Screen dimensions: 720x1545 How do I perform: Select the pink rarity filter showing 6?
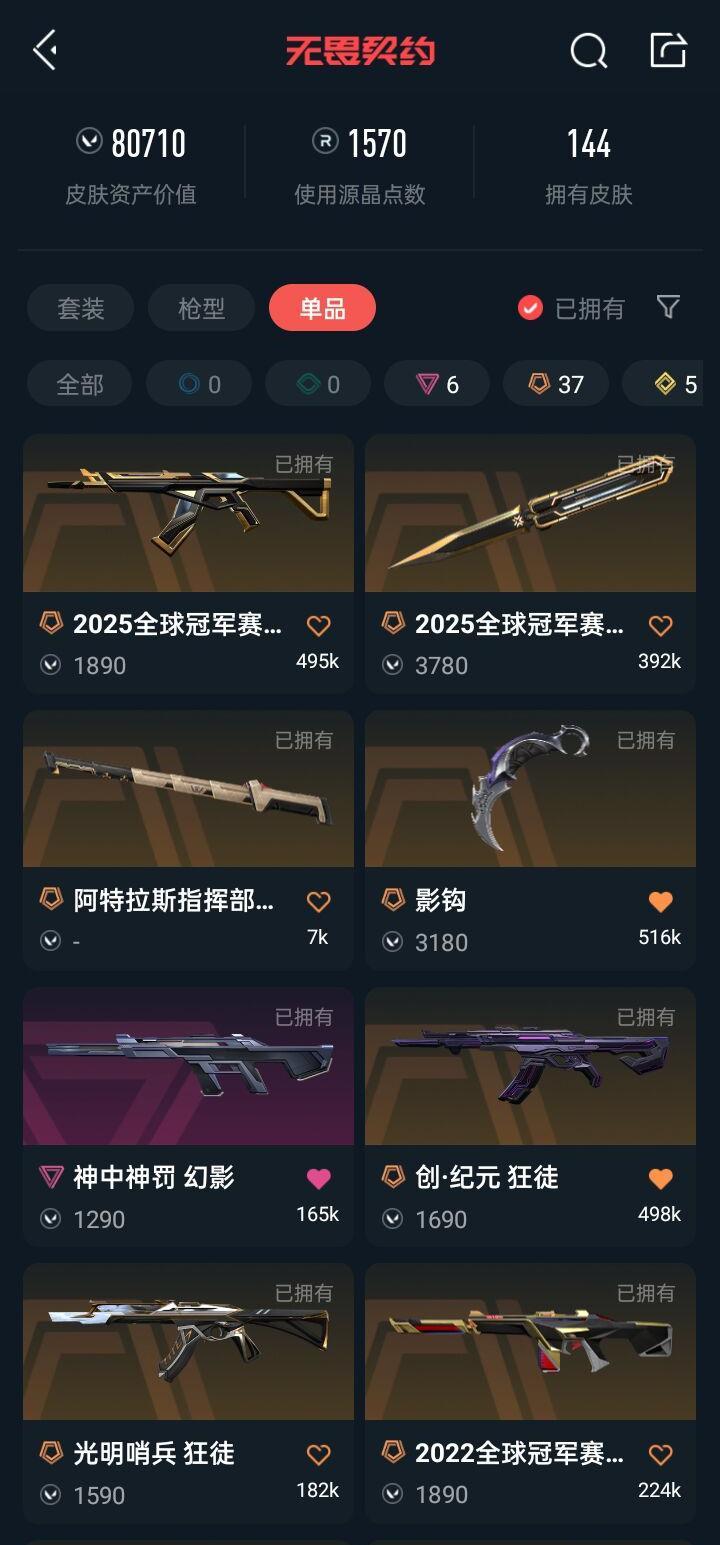[x=436, y=383]
